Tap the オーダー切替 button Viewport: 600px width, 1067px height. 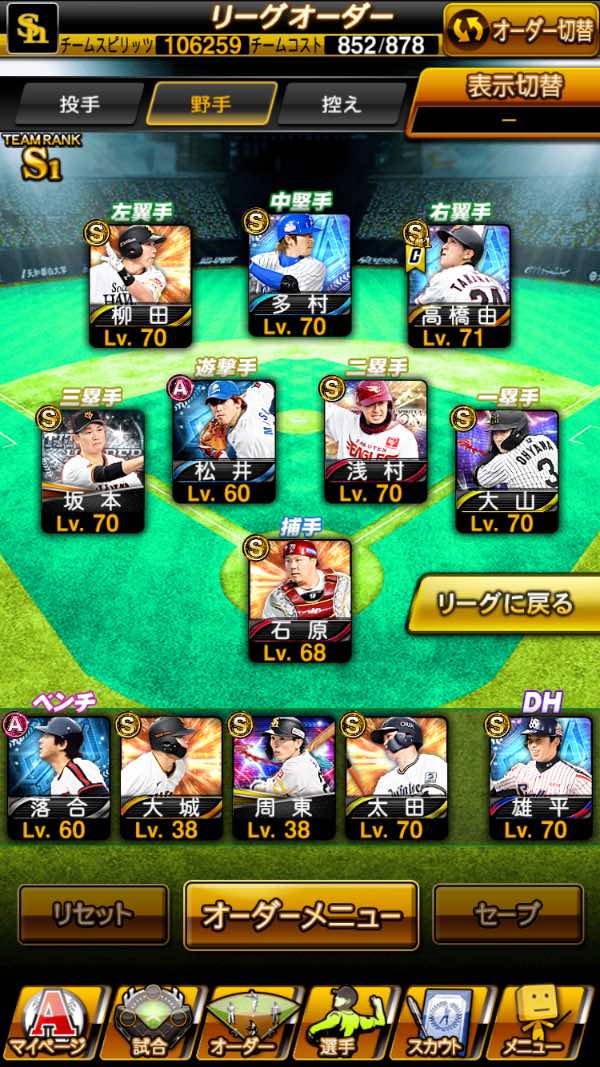[x=521, y=29]
